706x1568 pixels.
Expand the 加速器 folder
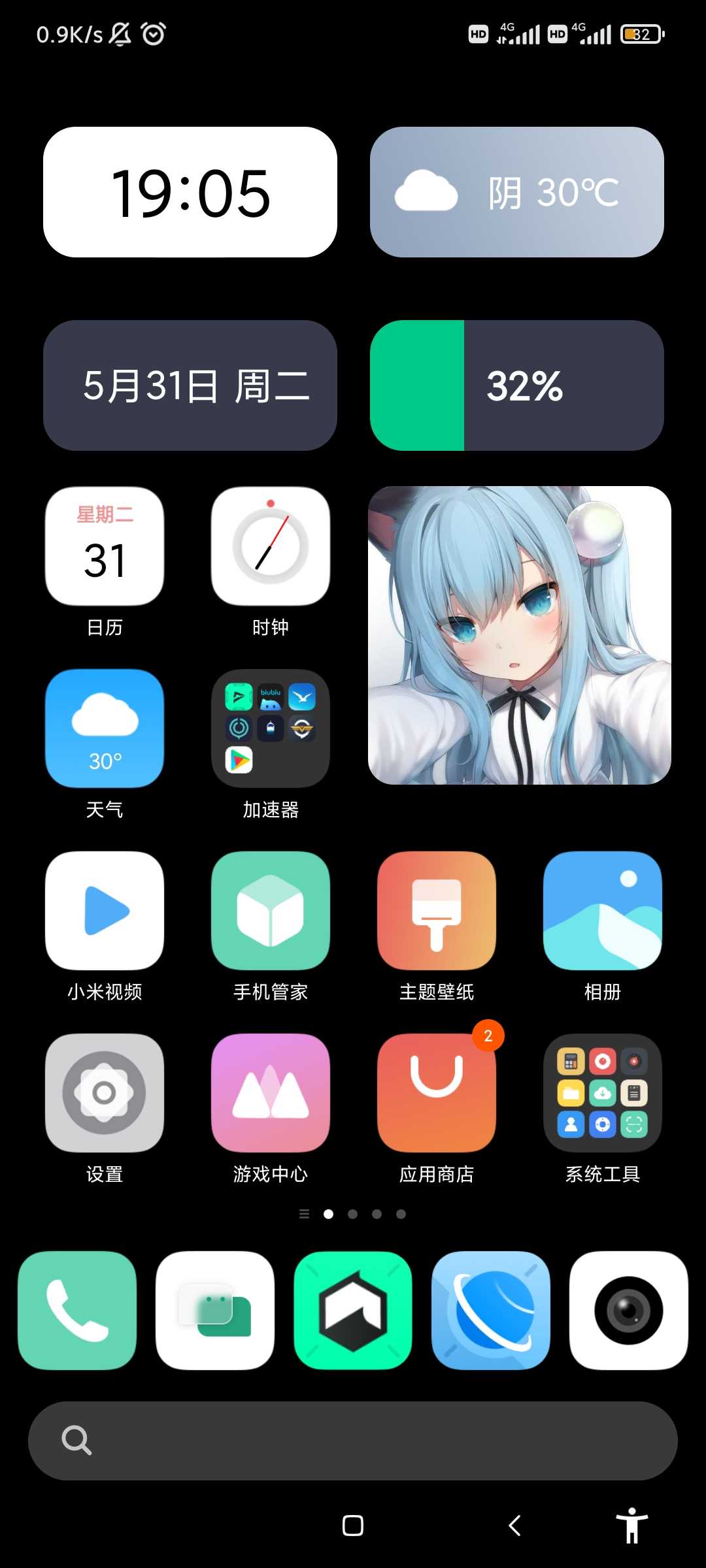point(270,728)
